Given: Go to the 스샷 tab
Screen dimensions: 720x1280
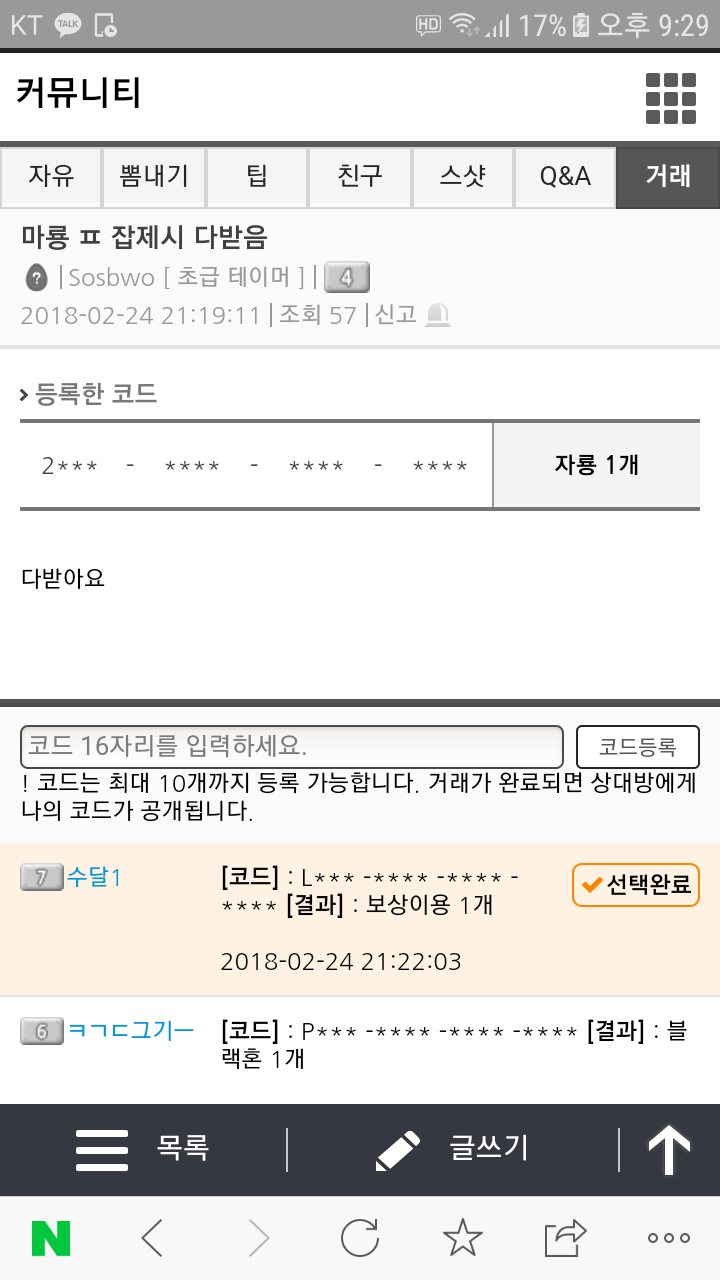Looking at the screenshot, I should click(462, 177).
